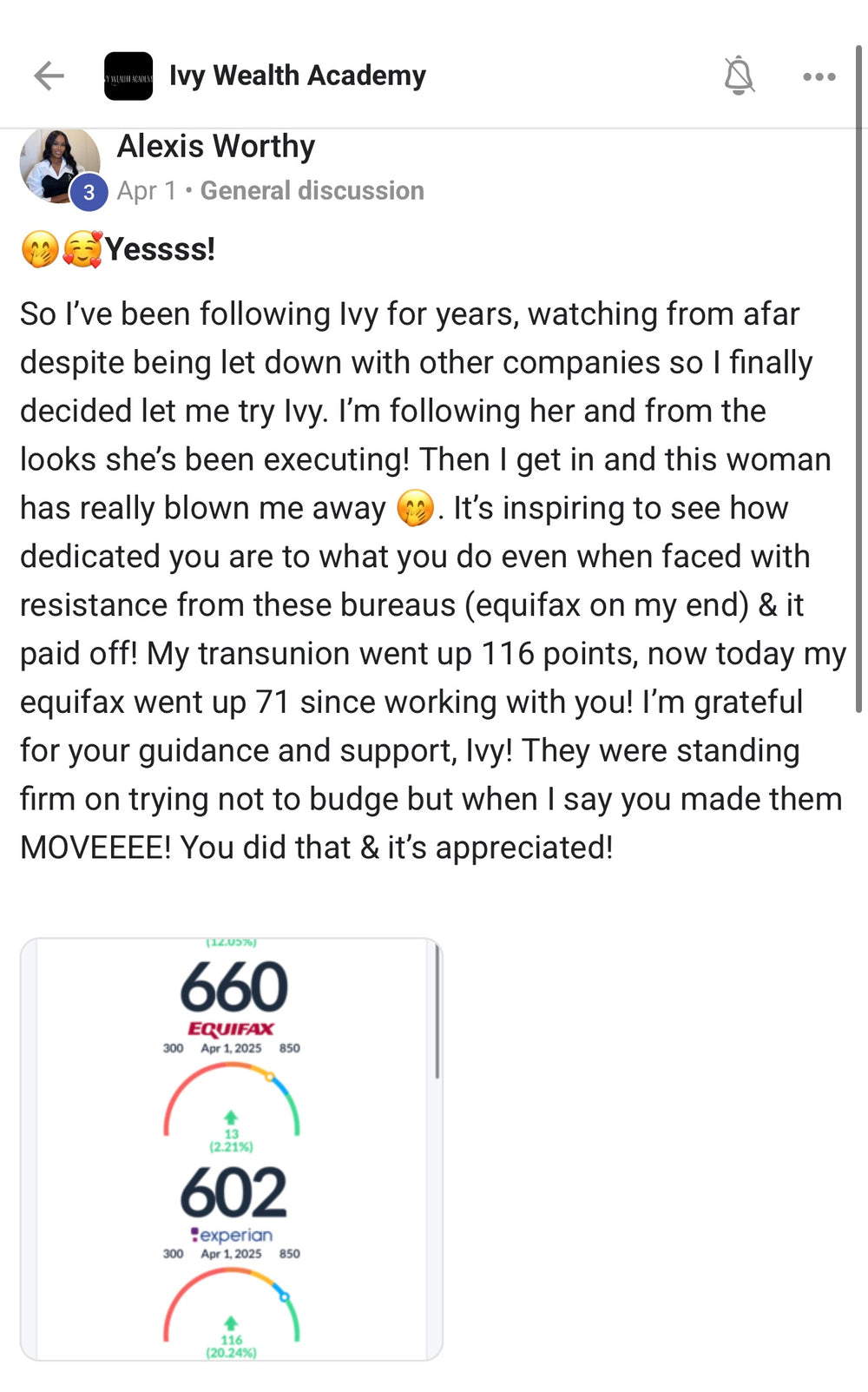Tap the Ivy Wealth Academy header
The image size is (868, 1392).
click(297, 76)
